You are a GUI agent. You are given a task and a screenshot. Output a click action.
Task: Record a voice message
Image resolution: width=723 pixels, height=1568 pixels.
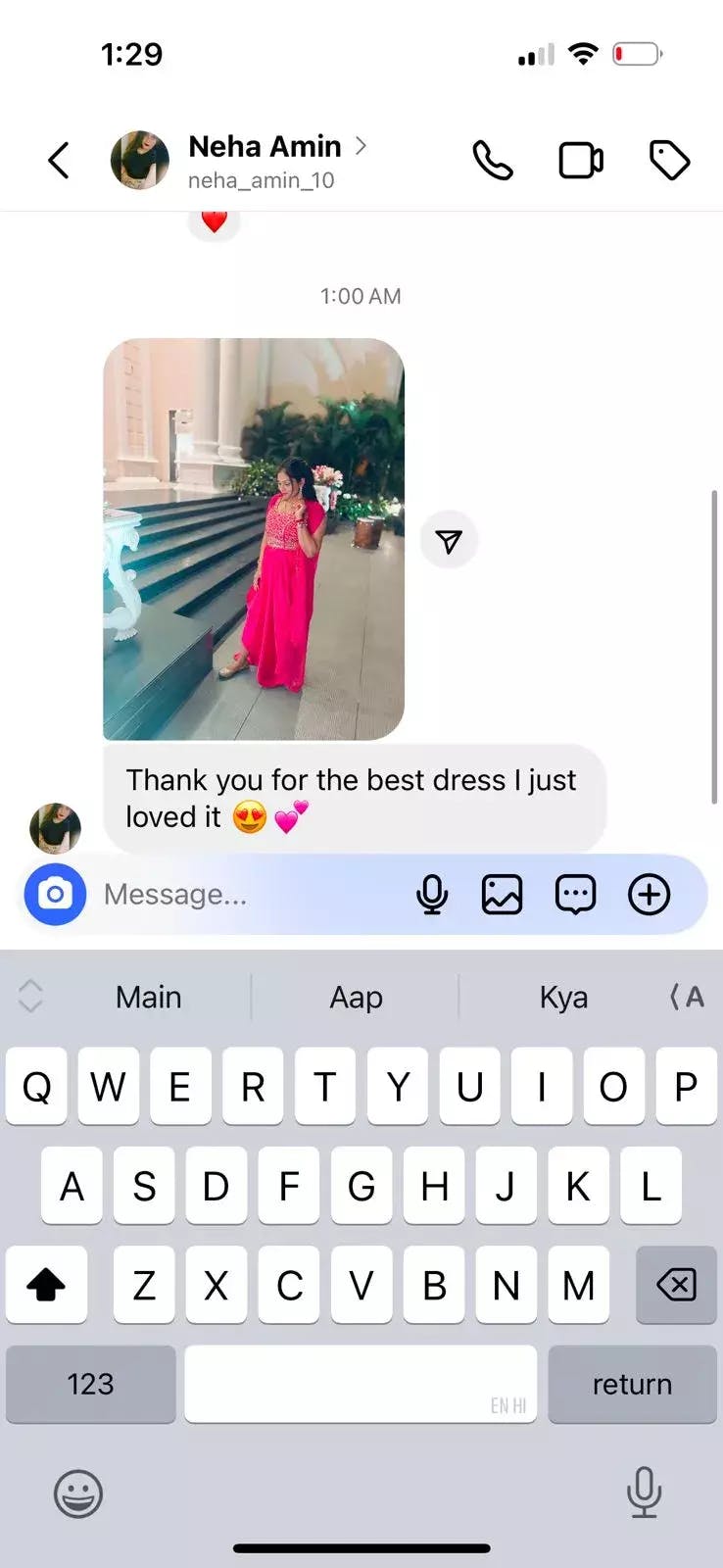(432, 894)
